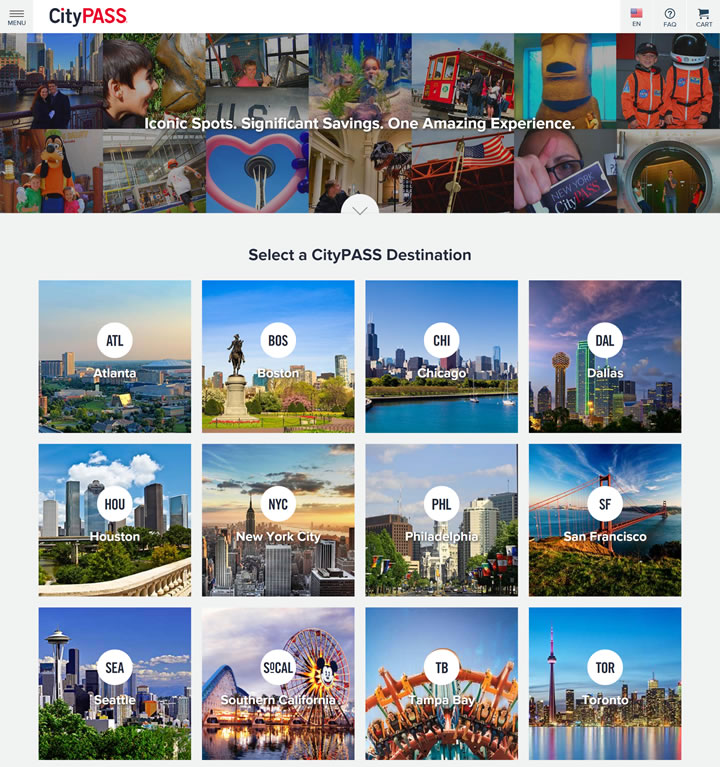
Task: Open the San Francisco tile
Action: [x=605, y=520]
